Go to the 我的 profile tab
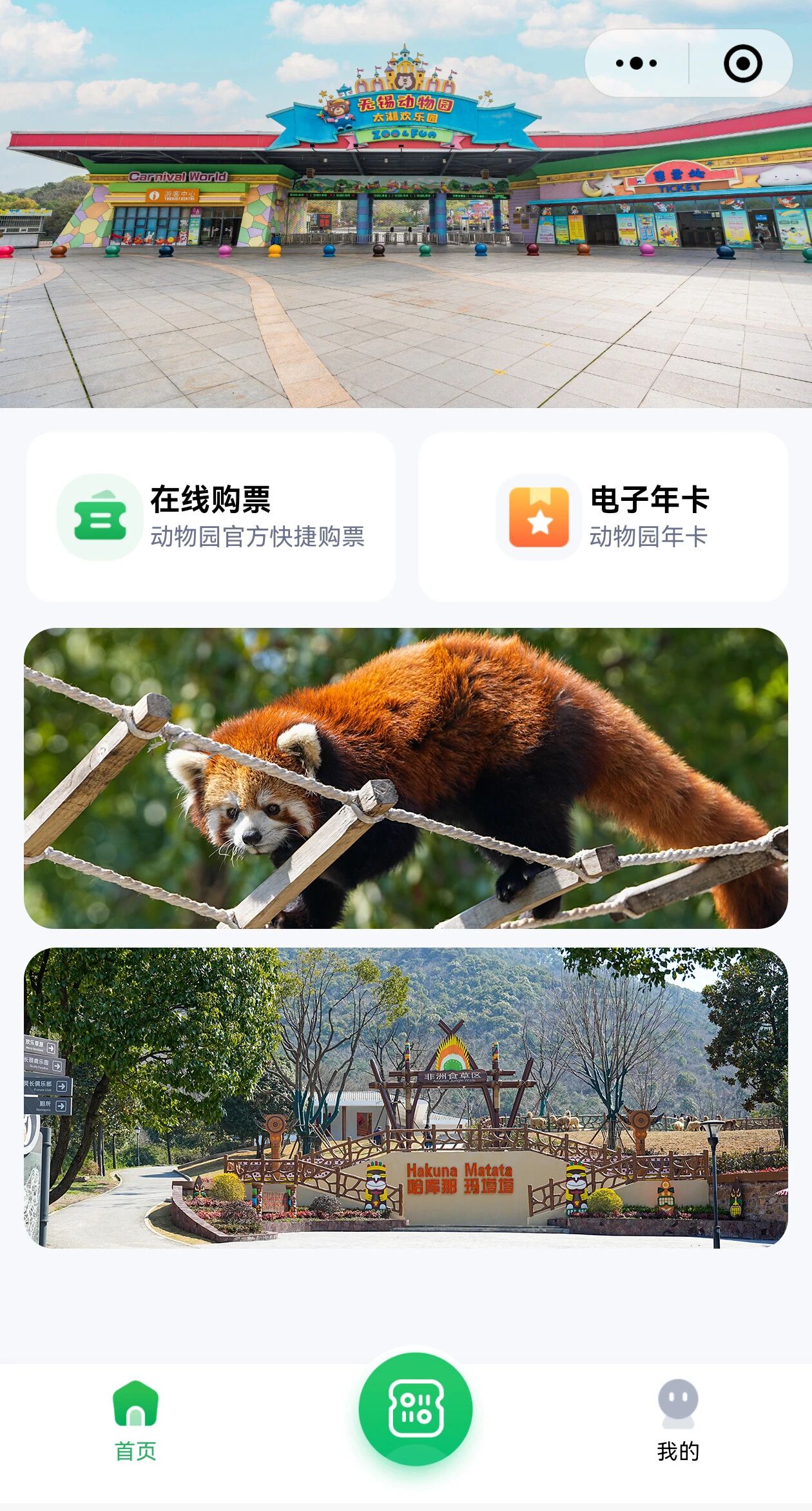This screenshot has width=812, height=1511. point(678,1421)
